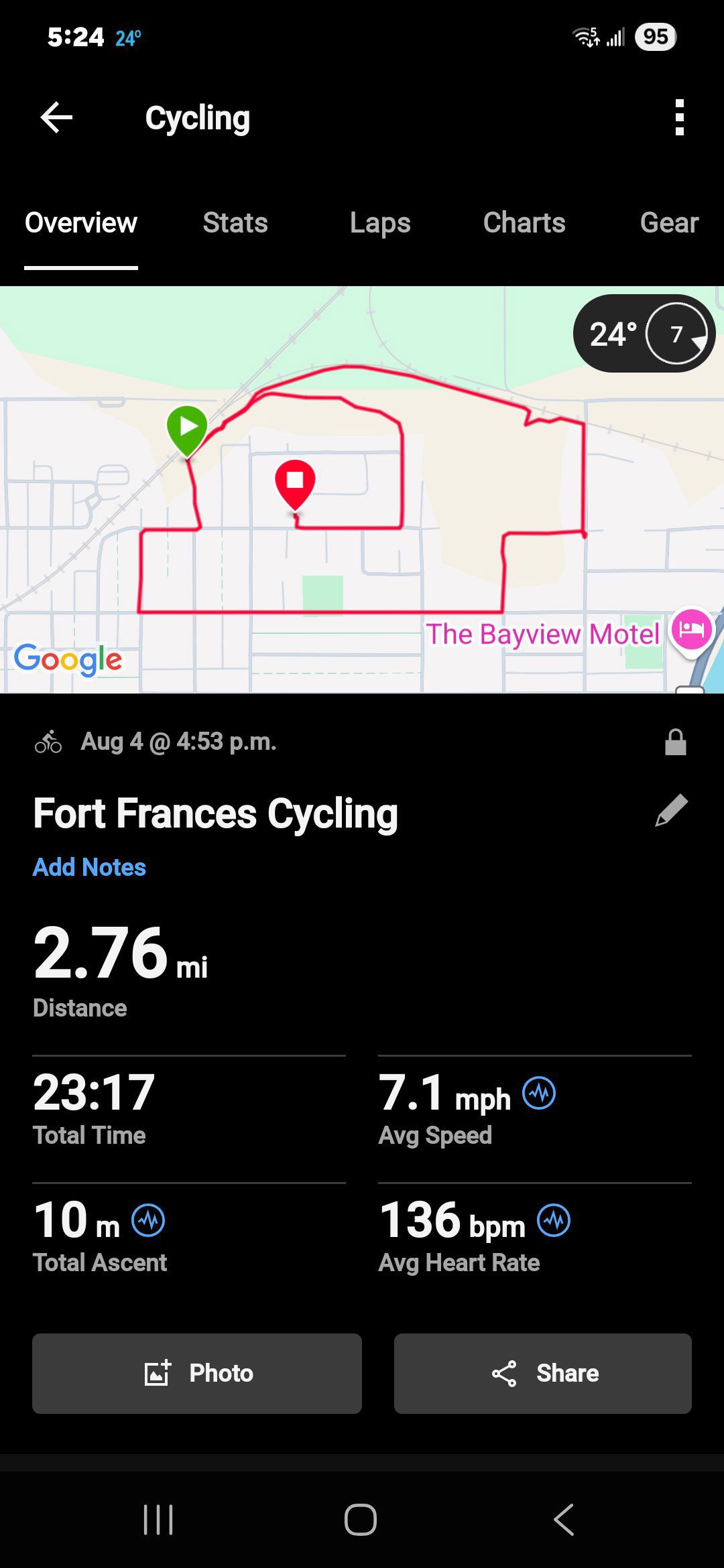Open recent apps from the navigation bar

coord(158,1519)
